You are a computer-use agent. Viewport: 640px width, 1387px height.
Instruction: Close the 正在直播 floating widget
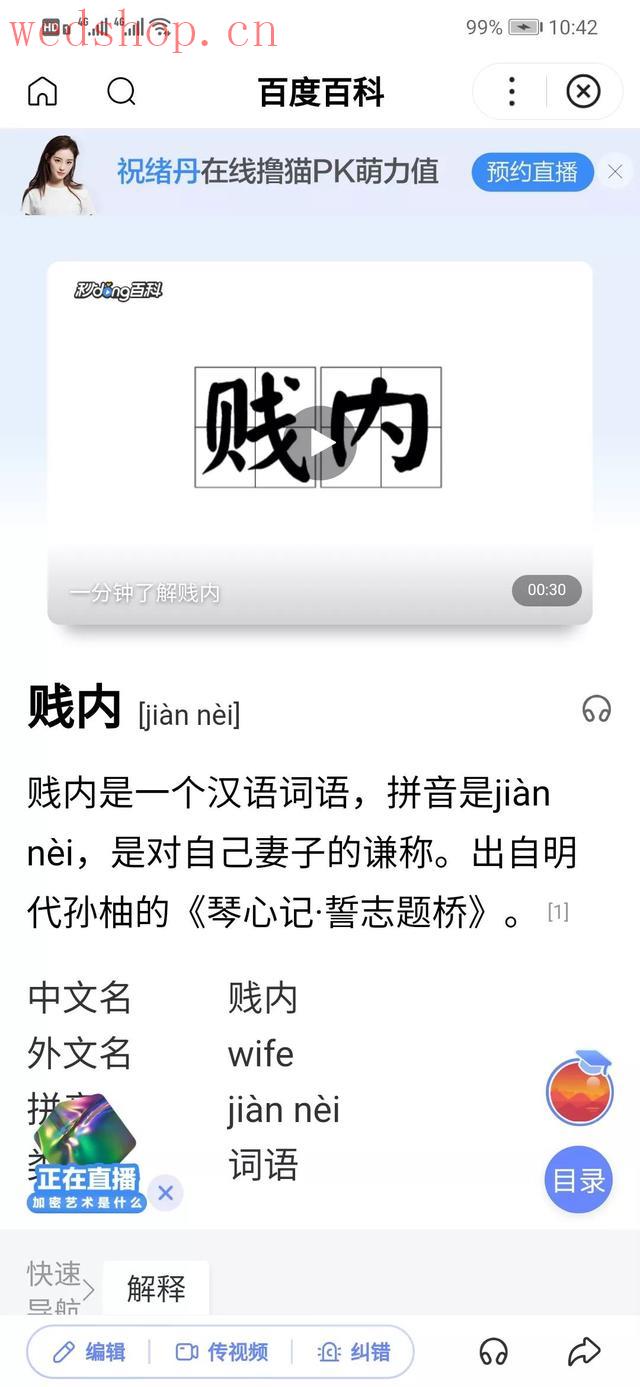(x=166, y=1192)
